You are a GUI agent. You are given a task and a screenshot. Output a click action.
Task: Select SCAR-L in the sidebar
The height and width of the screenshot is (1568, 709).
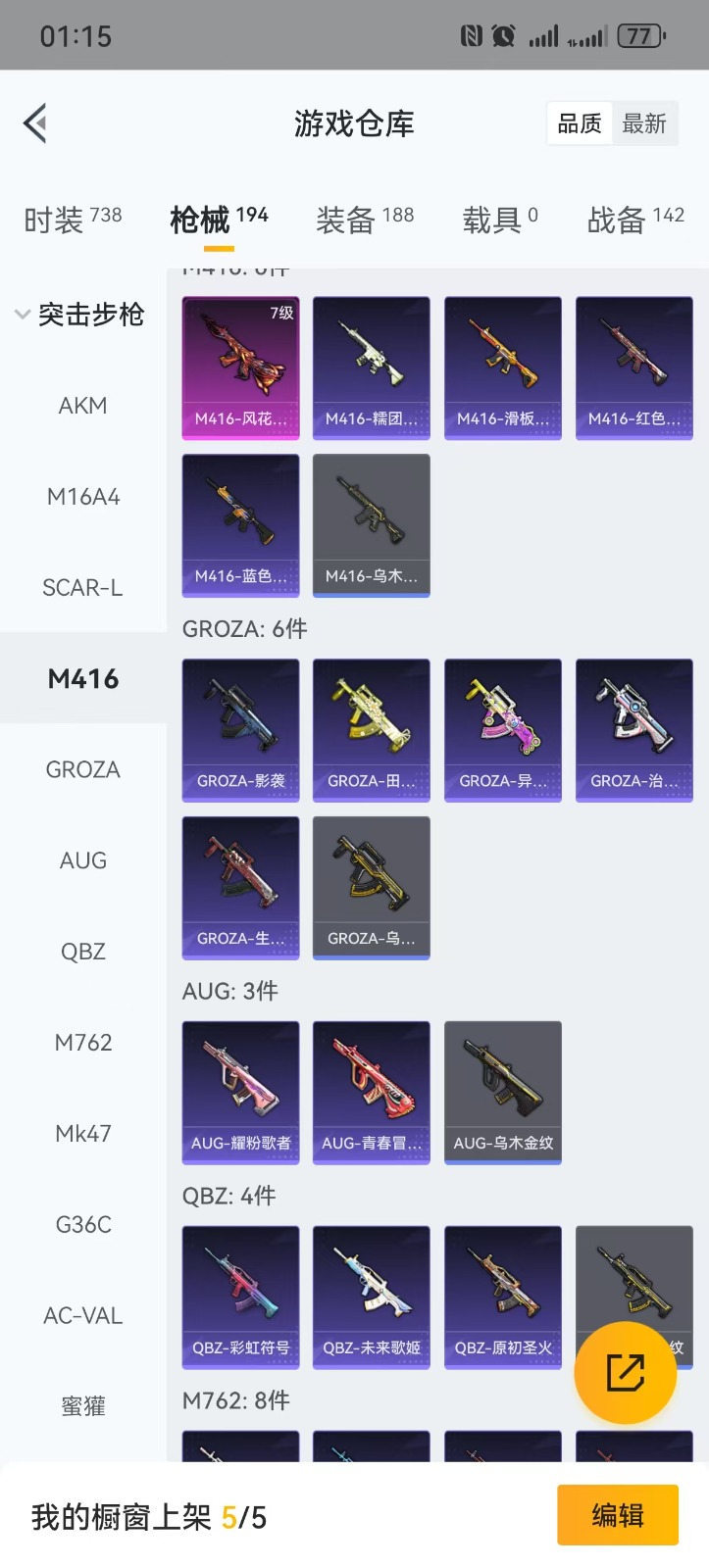click(x=82, y=588)
